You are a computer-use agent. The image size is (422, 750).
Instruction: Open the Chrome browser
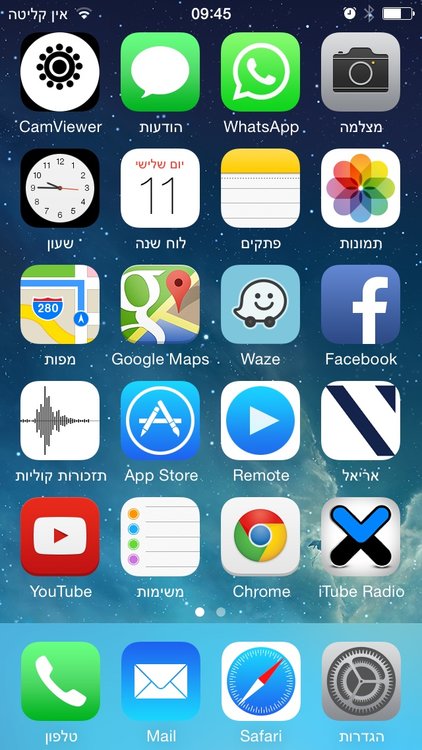click(x=260, y=537)
